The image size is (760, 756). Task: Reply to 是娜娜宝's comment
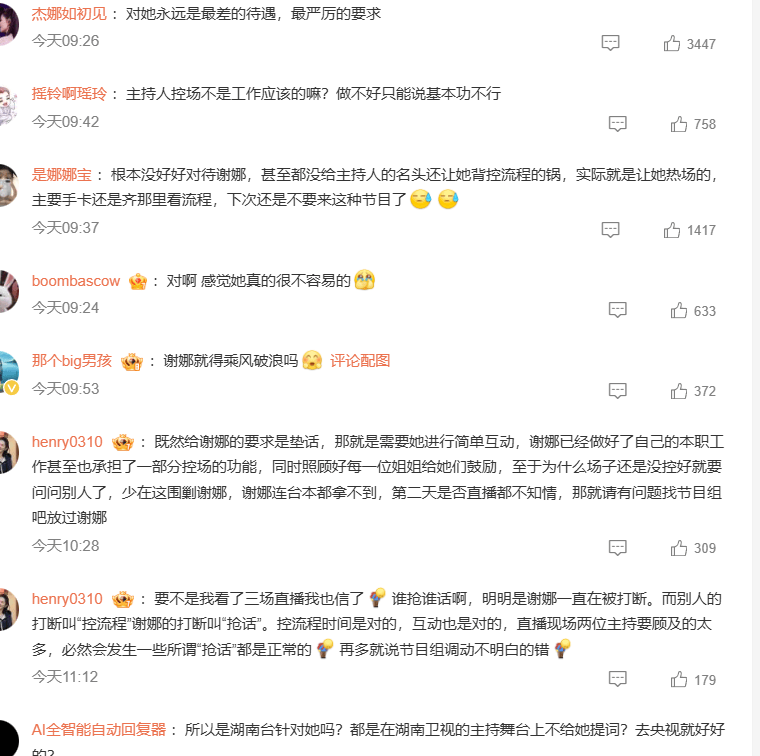tap(610, 230)
